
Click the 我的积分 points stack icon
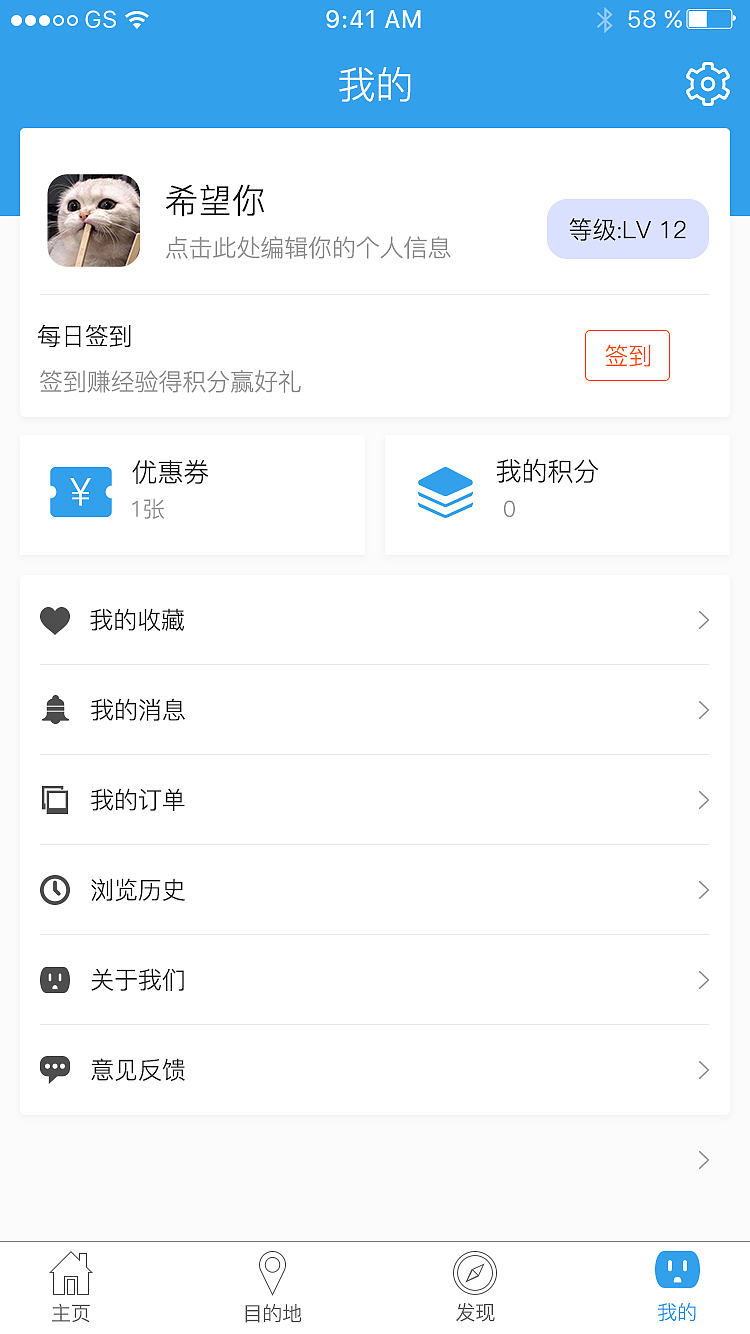pyautogui.click(x=445, y=491)
